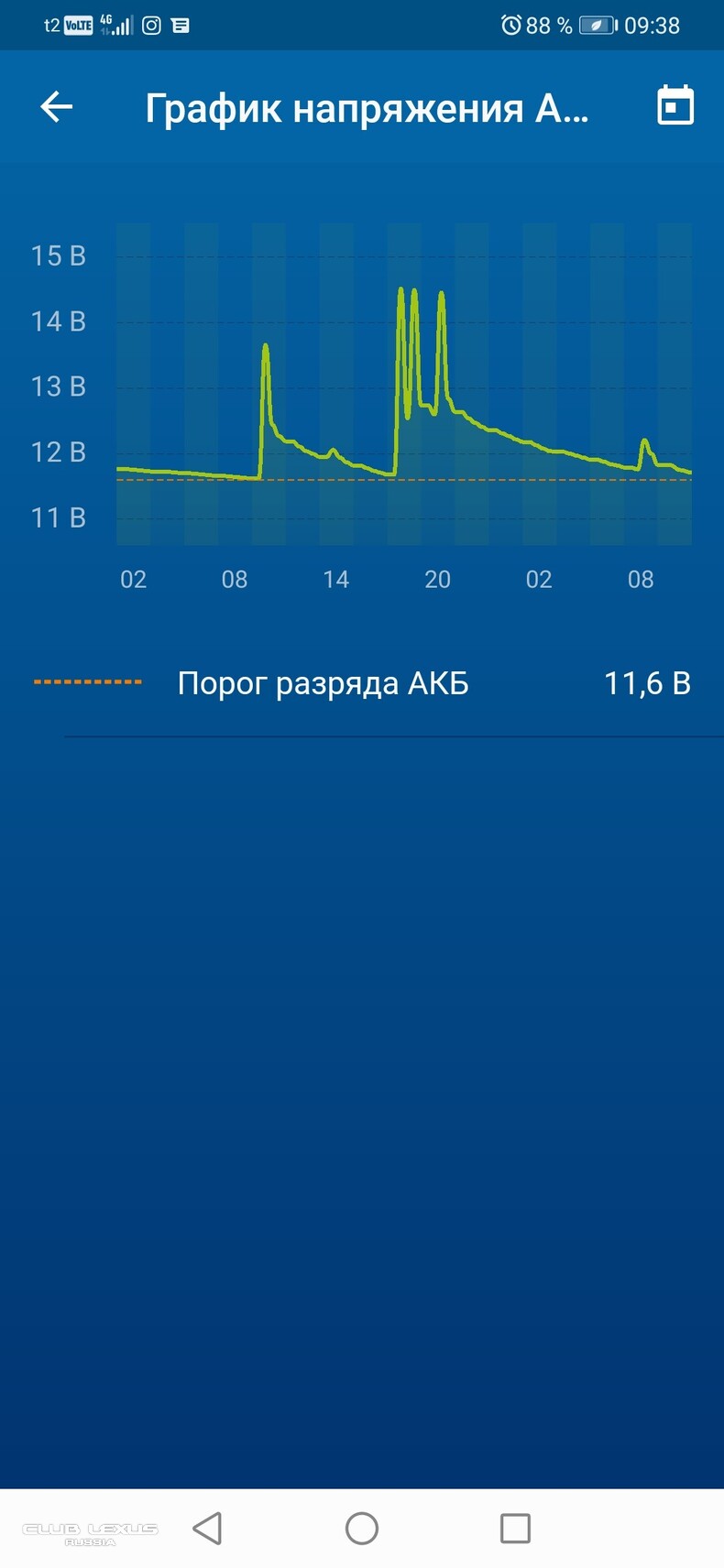724x1568 pixels.
Task: Tap the Home navigation circle button
Action: click(x=362, y=1528)
